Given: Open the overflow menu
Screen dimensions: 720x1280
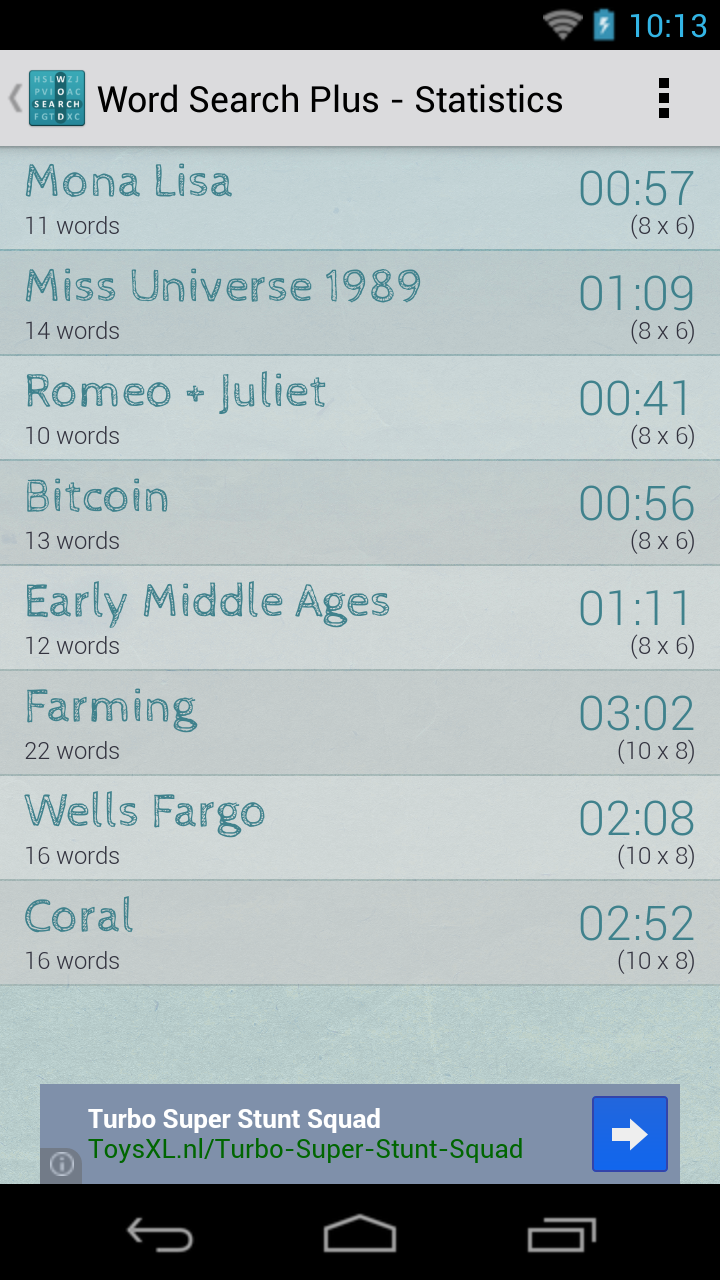Looking at the screenshot, I should 663,99.
